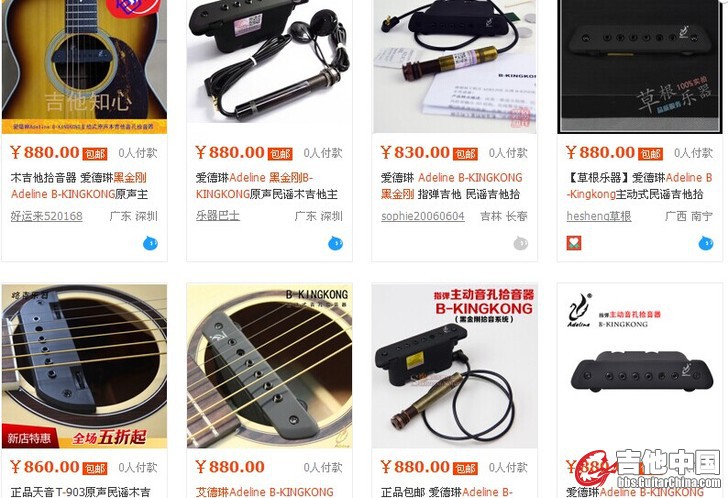Open seller hesheng草根's shop
728x498 pixels.
click(599, 216)
